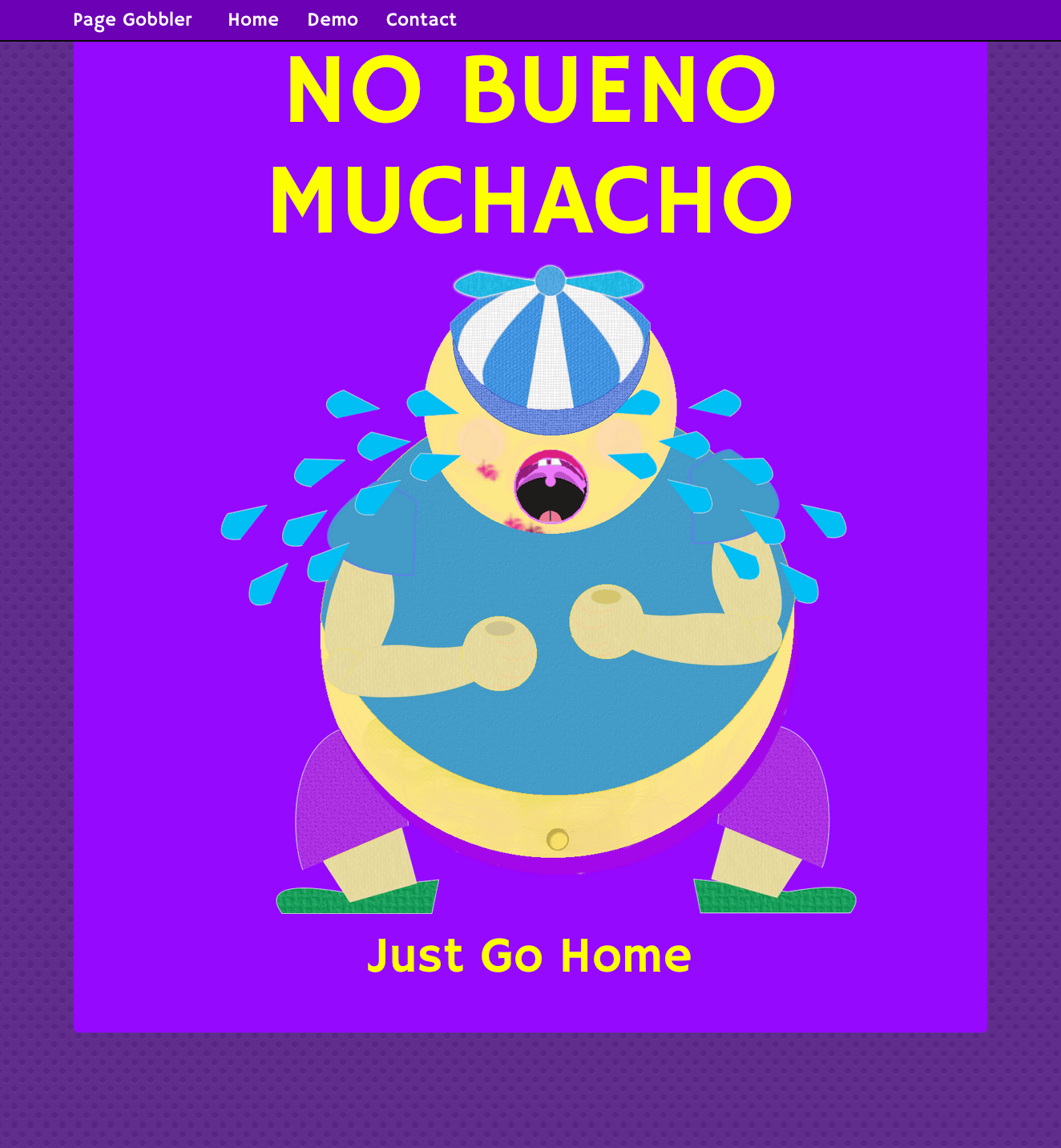Click the purple navigation bar strip
1061x1148 pixels.
pos(721,19)
